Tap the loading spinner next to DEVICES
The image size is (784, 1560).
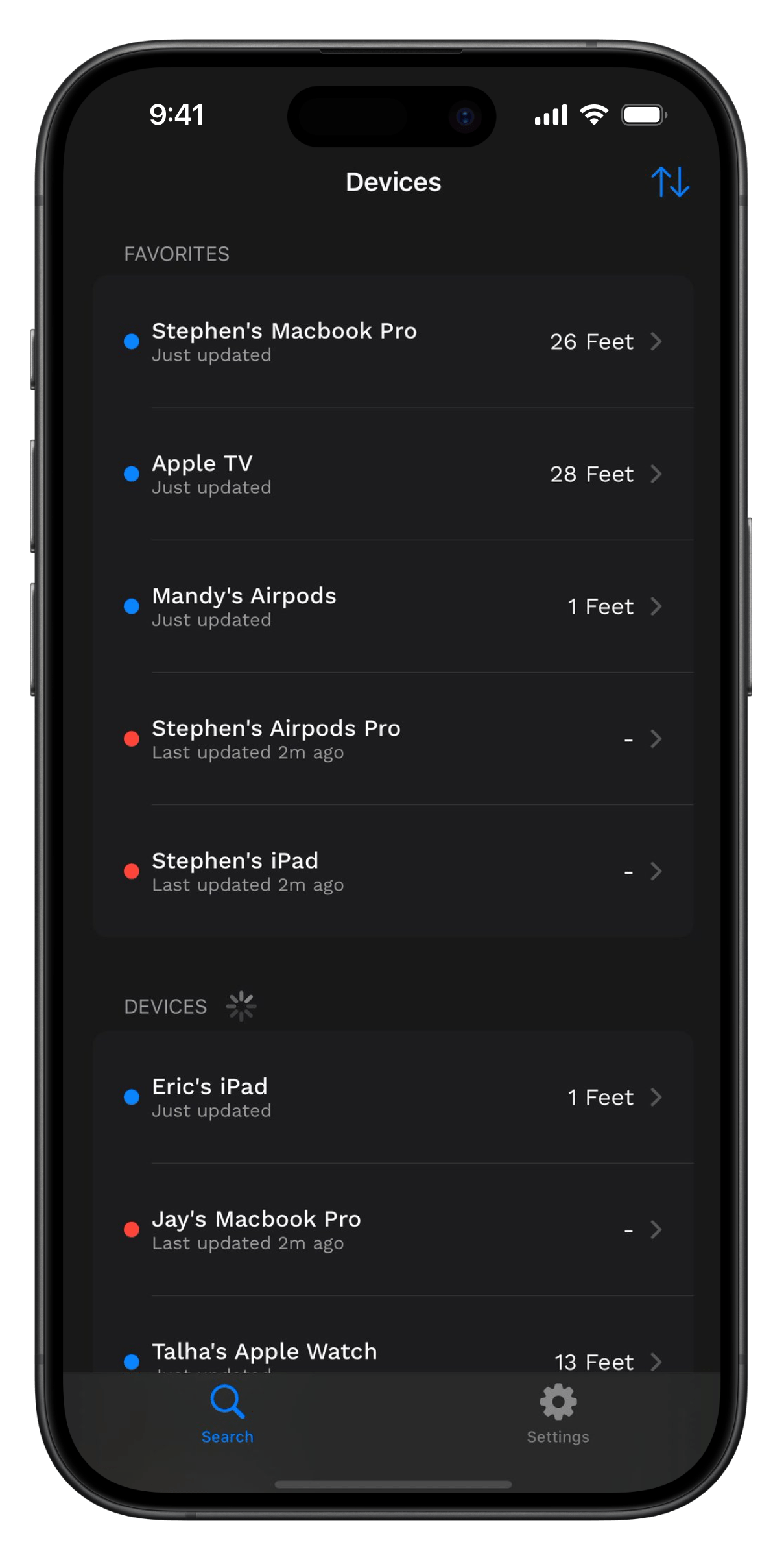(x=241, y=1005)
